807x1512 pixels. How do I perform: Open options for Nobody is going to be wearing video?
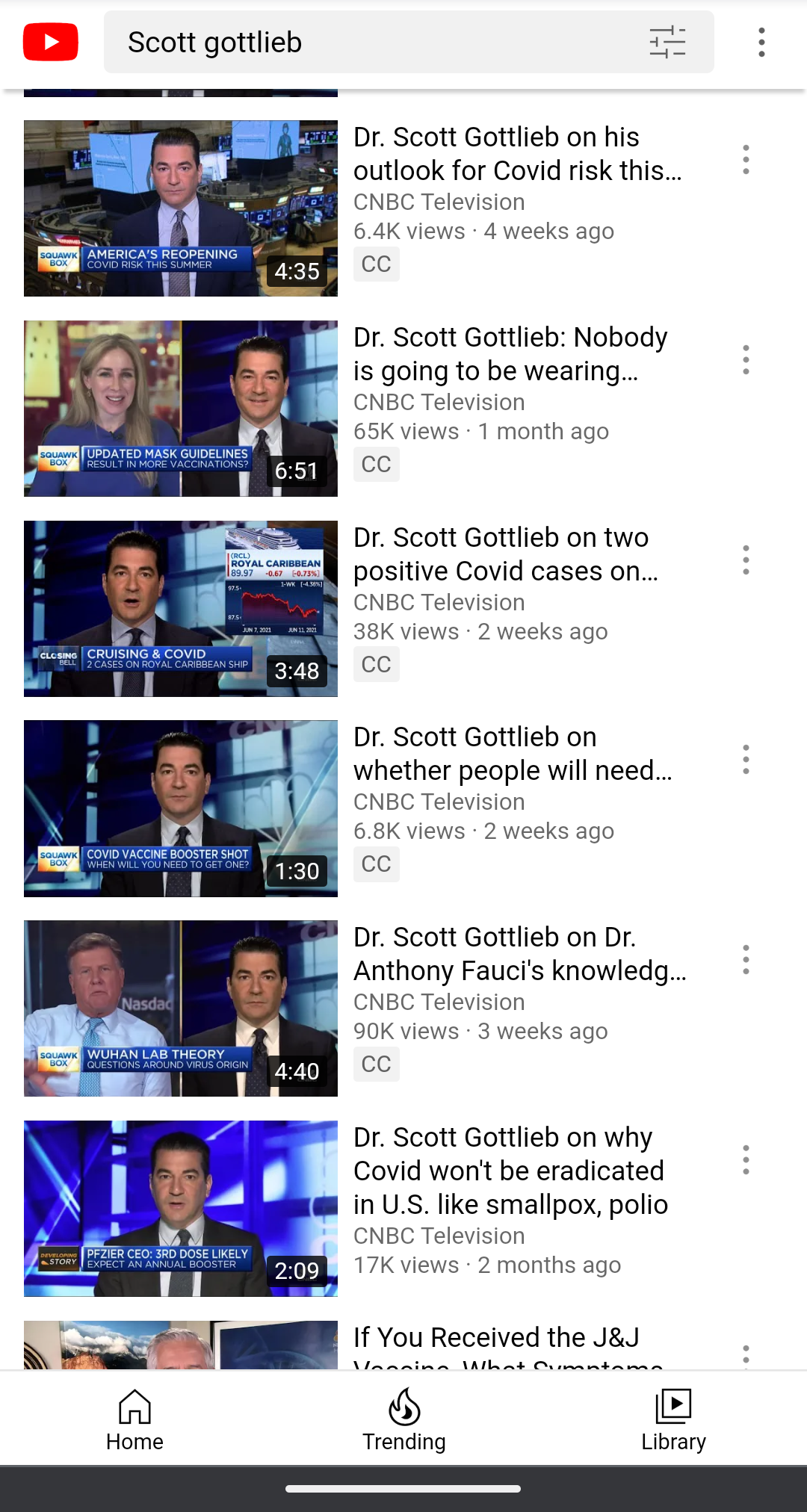click(x=746, y=360)
